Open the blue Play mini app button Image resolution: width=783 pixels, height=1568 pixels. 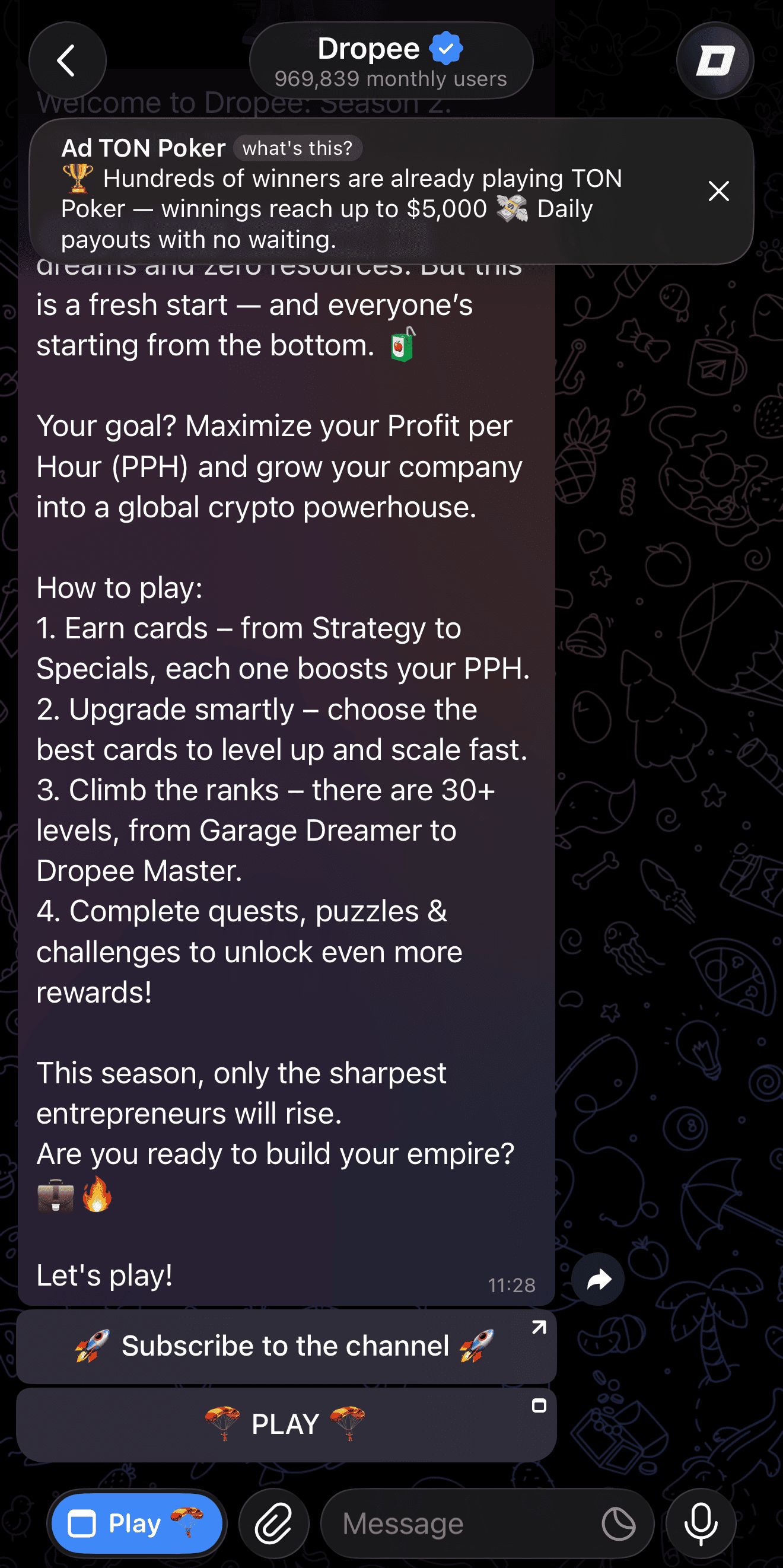[136, 1524]
